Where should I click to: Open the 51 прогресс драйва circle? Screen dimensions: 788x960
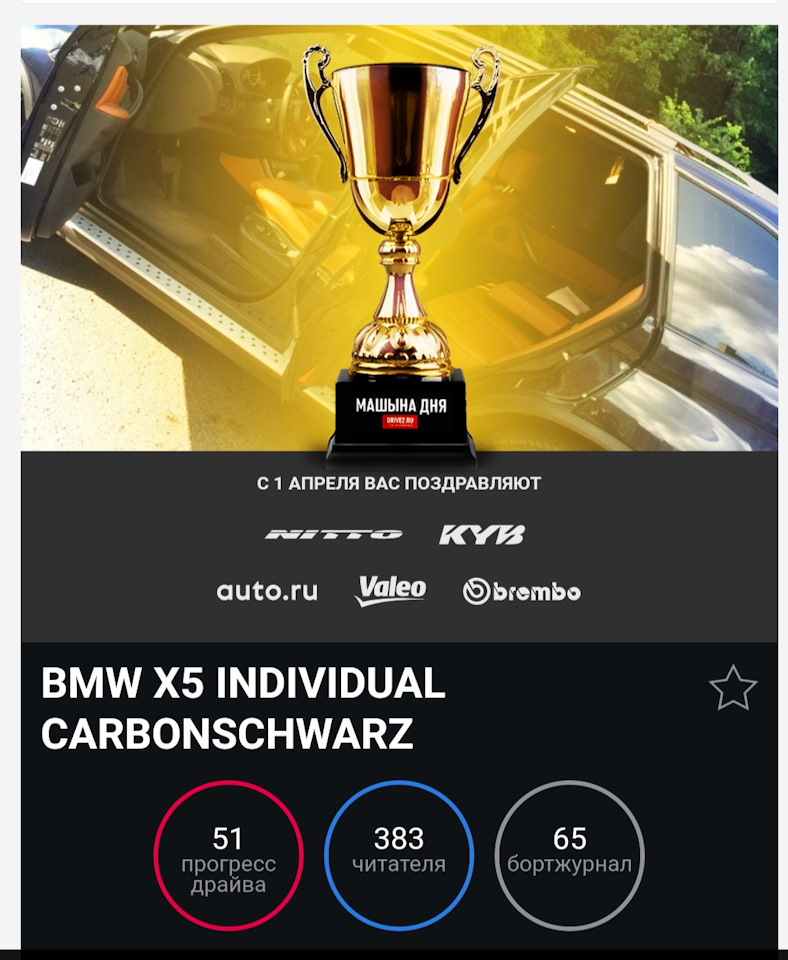(x=228, y=855)
